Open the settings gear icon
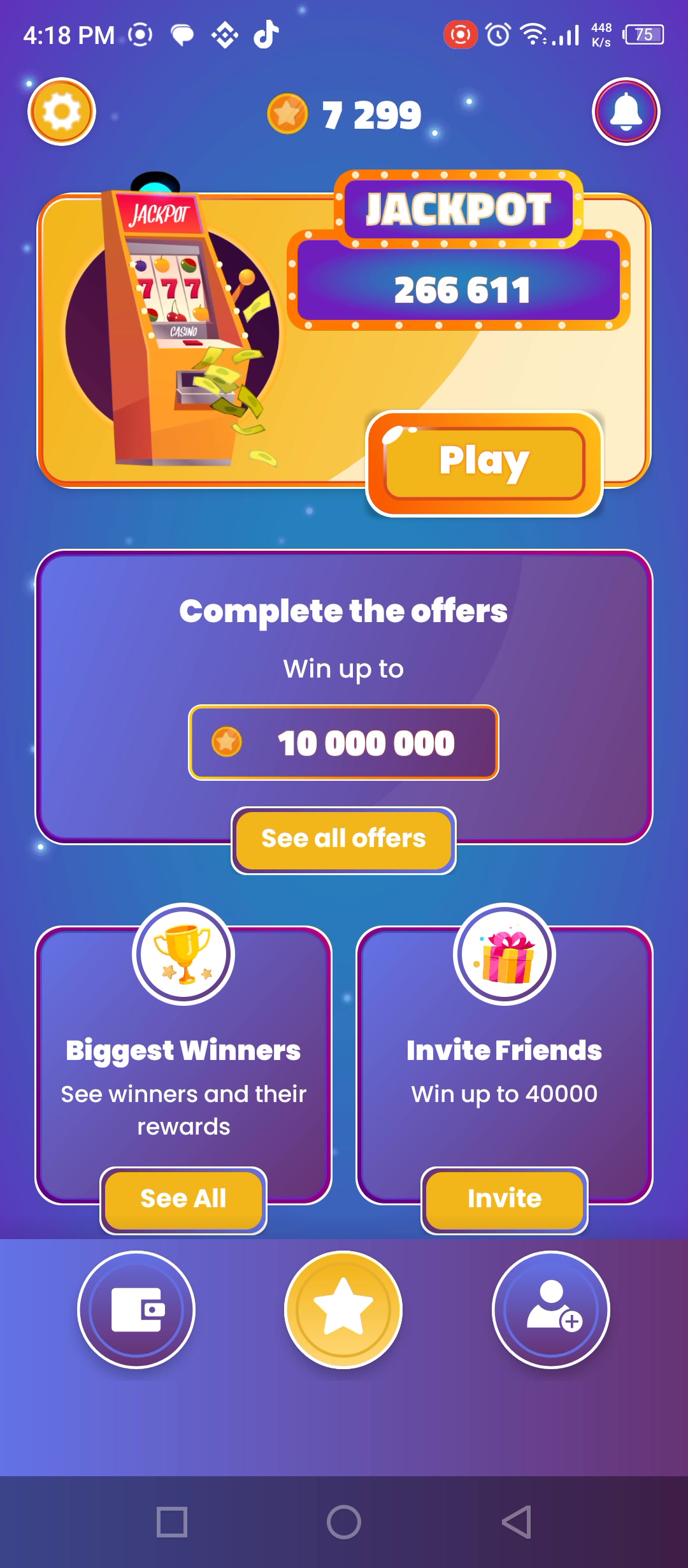The height and width of the screenshot is (1568, 688). pos(62,112)
